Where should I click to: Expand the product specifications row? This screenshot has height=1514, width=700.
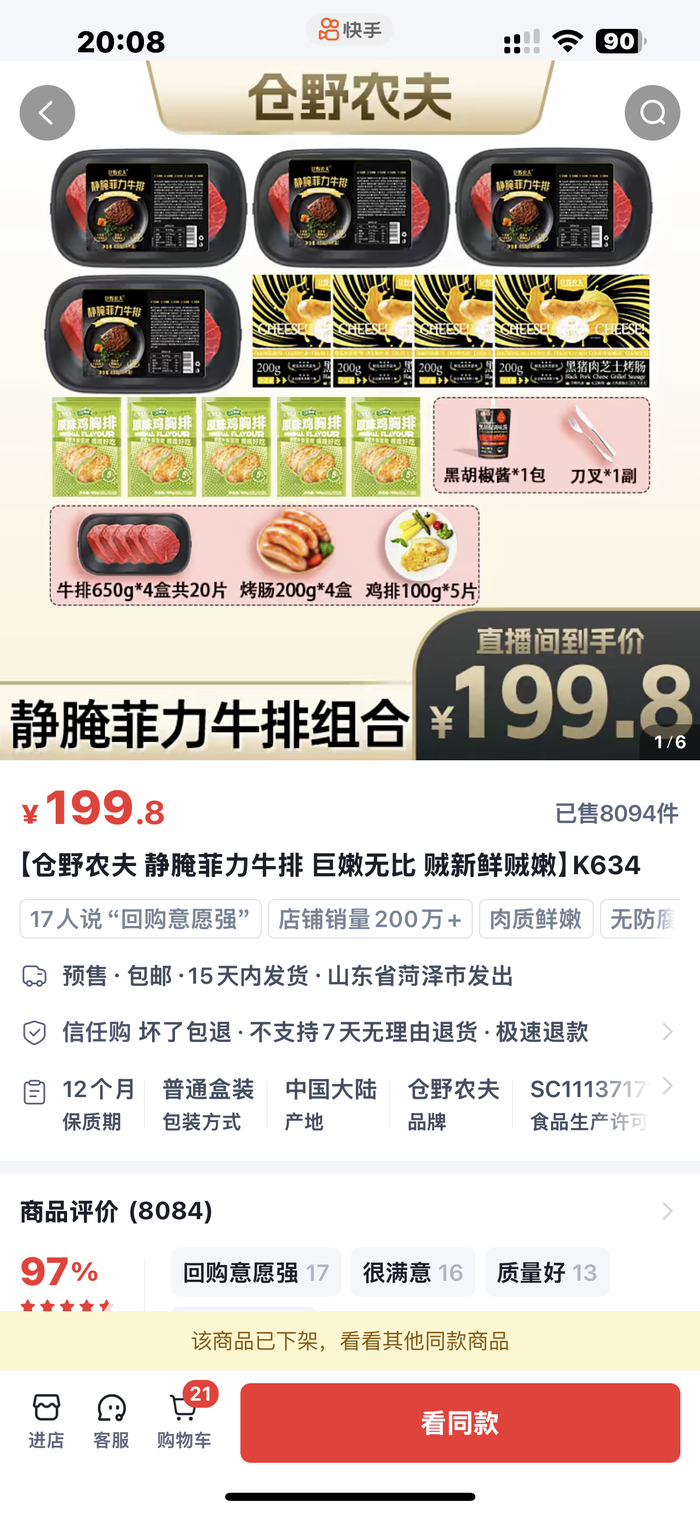667,1086
